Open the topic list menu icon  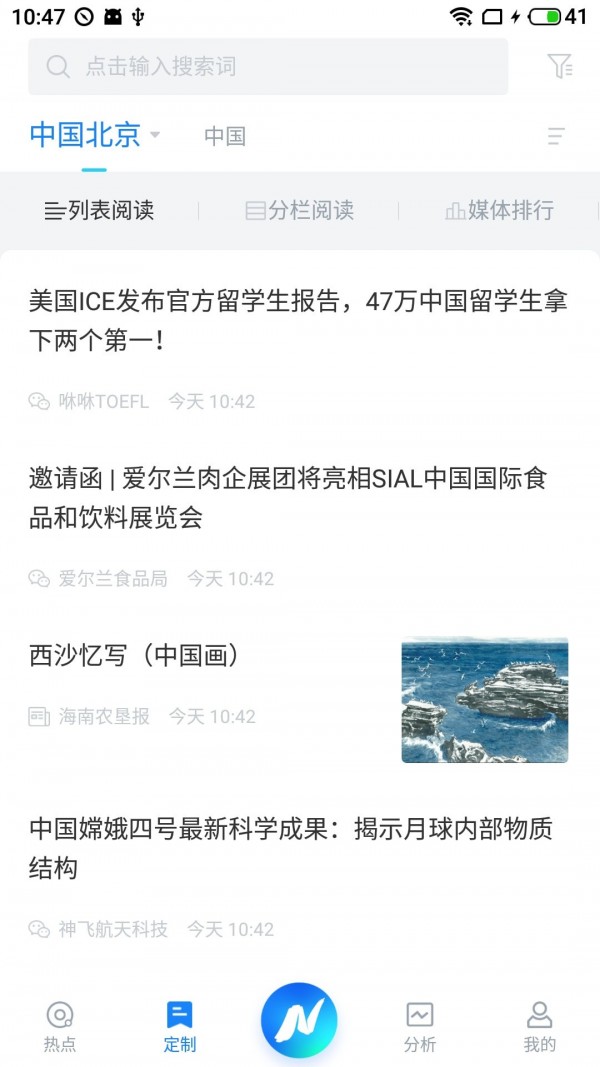tap(557, 137)
